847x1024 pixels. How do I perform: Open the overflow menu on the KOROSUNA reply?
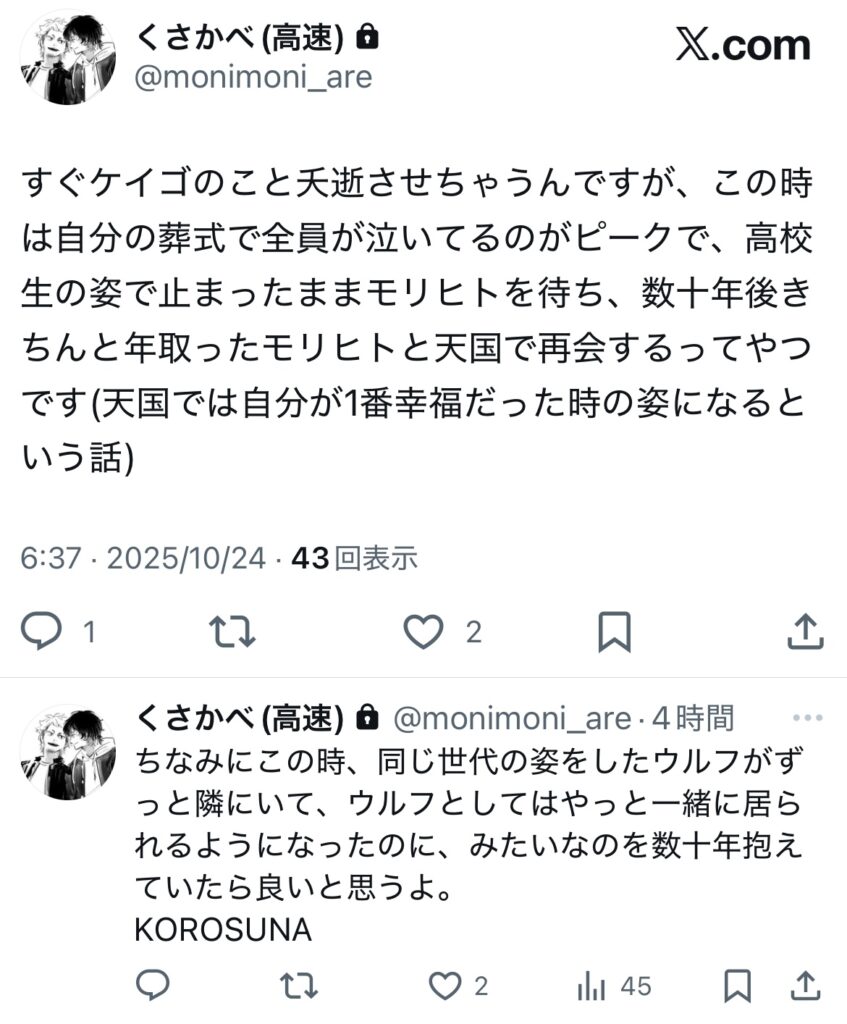[x=806, y=718]
